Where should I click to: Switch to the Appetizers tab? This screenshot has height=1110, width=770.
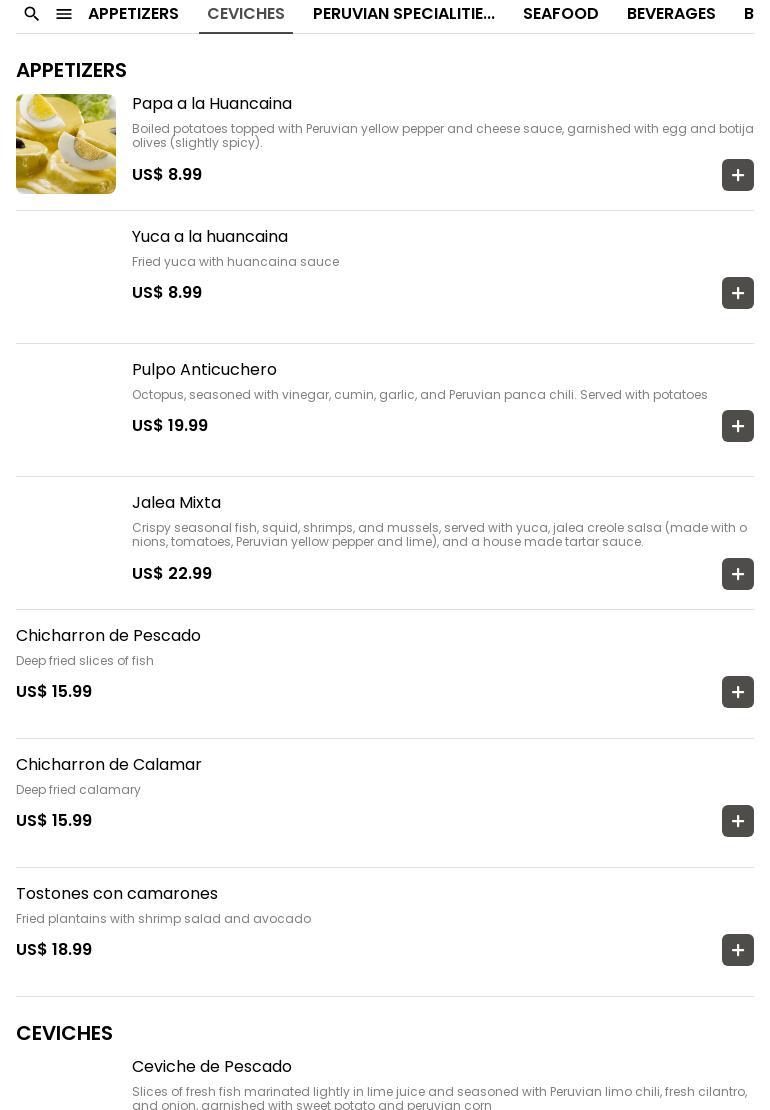tap(133, 14)
